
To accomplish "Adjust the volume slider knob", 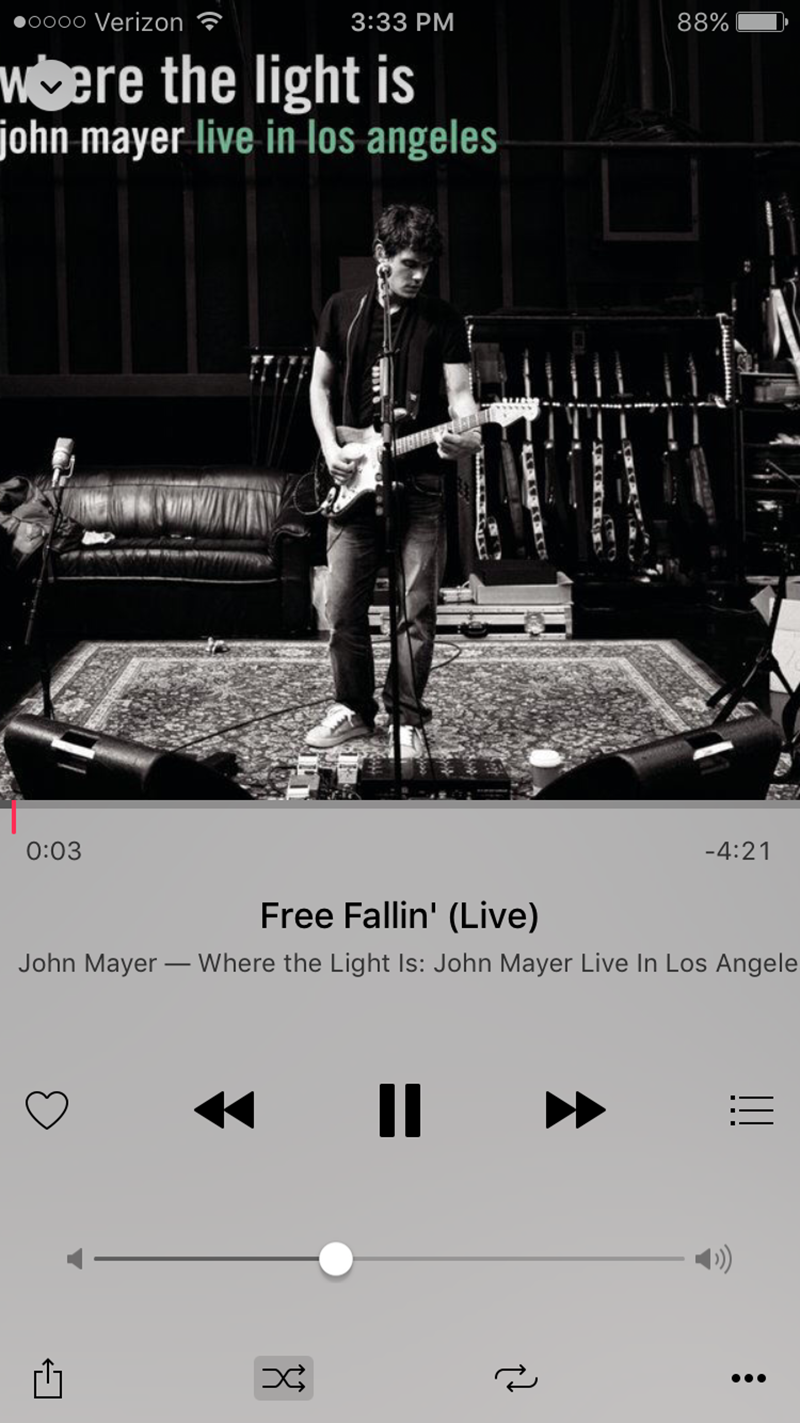I will click(336, 1259).
